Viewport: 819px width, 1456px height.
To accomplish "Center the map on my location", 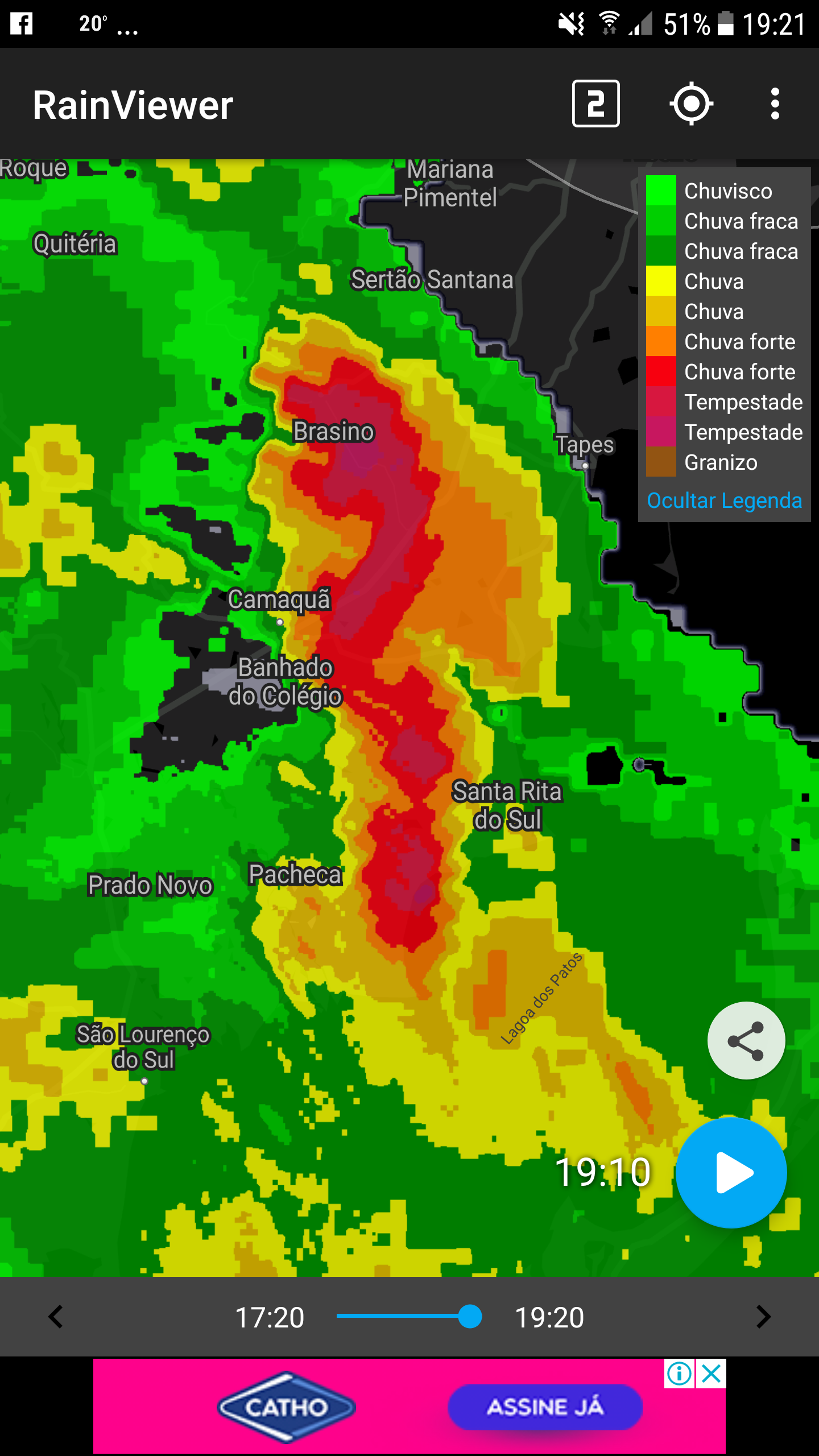I will [691, 104].
